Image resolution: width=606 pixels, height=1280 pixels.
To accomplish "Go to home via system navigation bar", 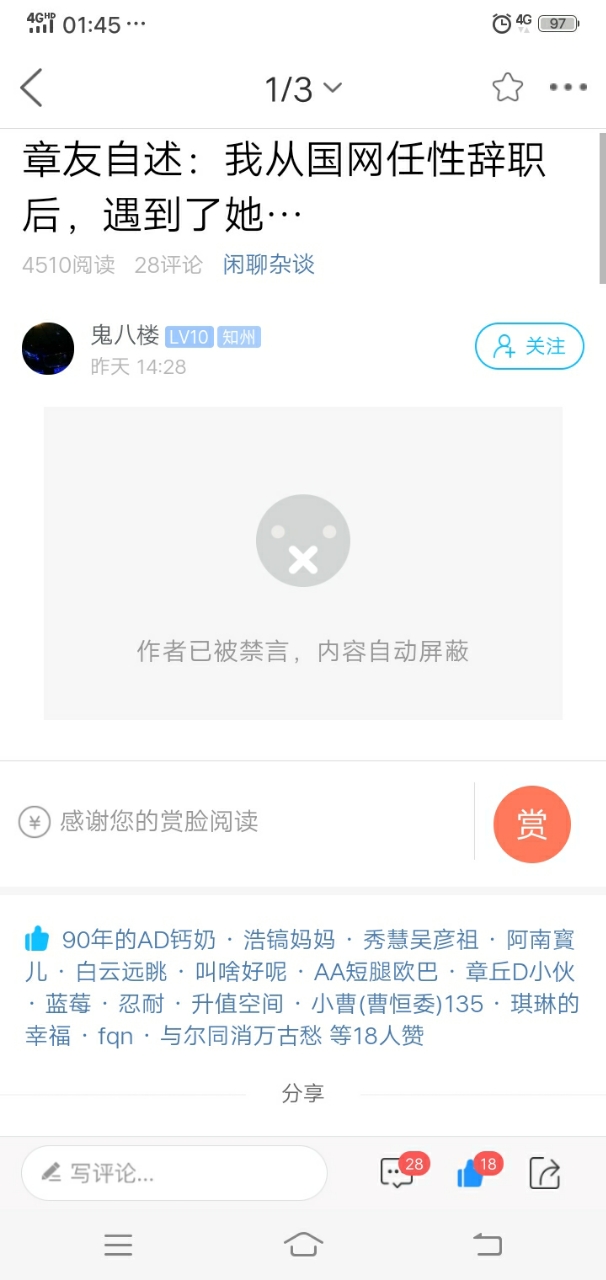I will [303, 1244].
